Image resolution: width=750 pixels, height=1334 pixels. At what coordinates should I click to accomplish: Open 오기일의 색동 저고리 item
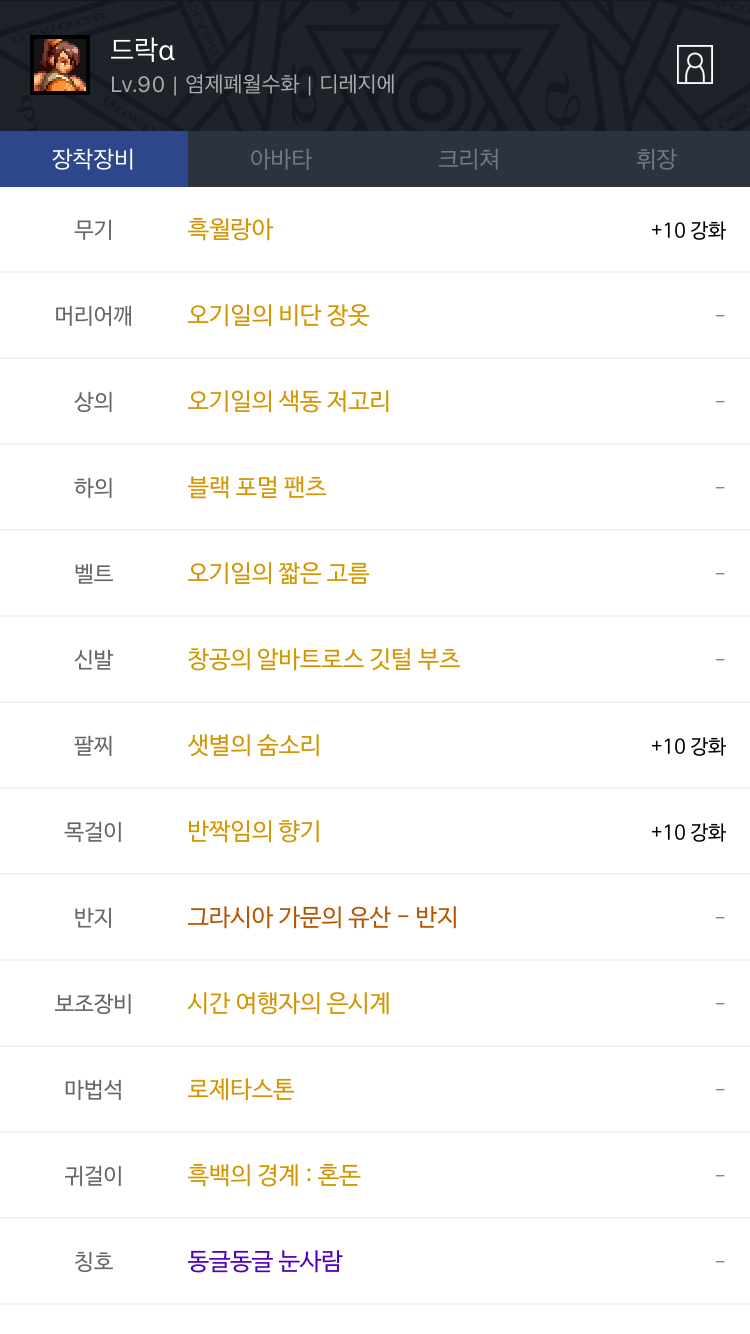(289, 402)
